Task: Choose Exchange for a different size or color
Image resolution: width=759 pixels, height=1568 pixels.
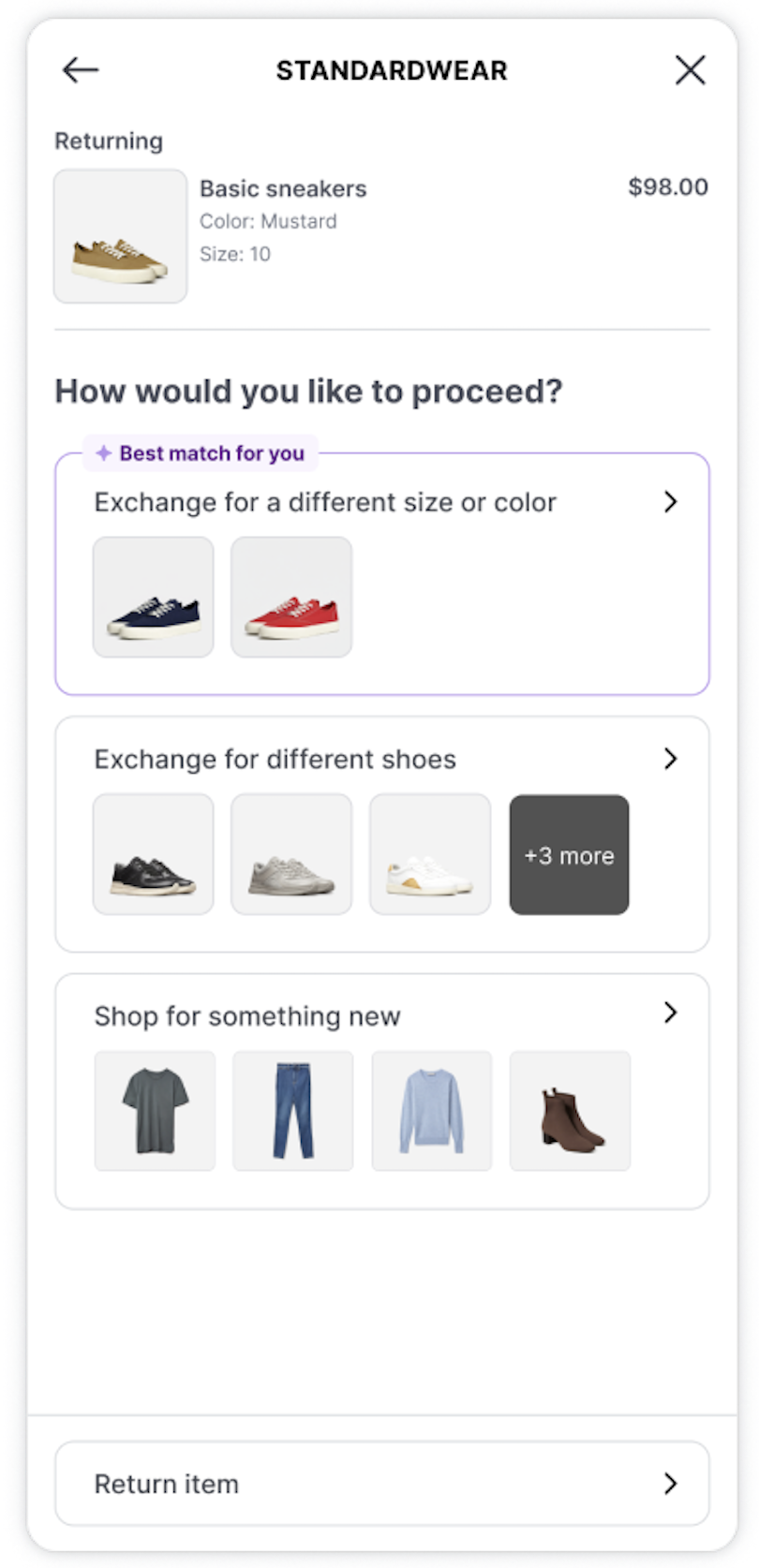Action: click(381, 503)
